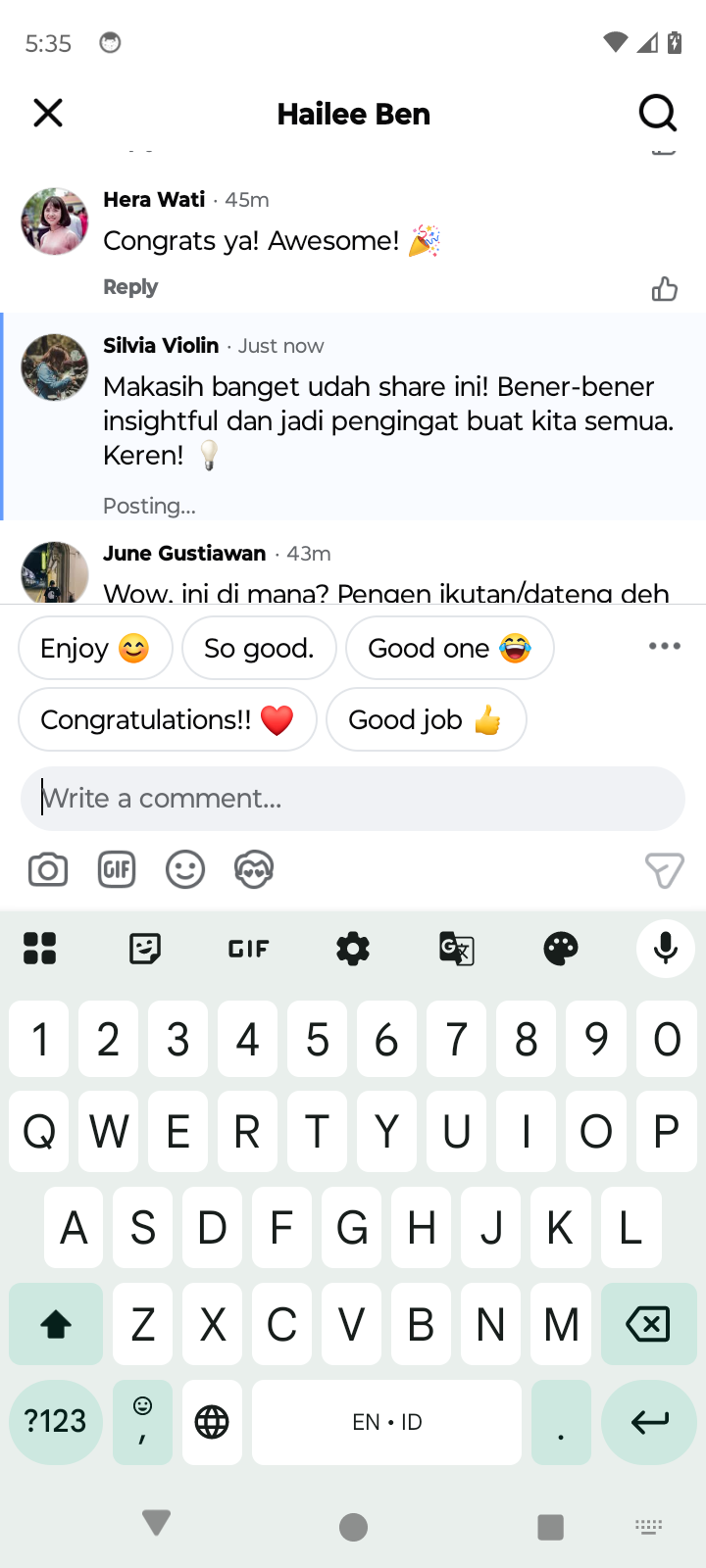Reply to Hera Wati's comment
The image size is (706, 1568).
click(130, 287)
